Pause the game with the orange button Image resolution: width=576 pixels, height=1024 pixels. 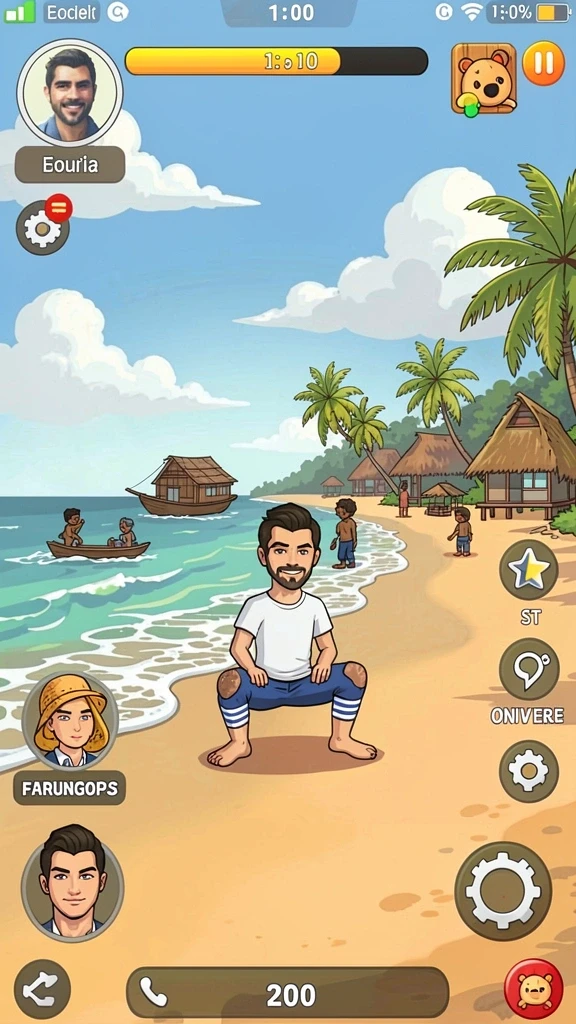tap(543, 63)
